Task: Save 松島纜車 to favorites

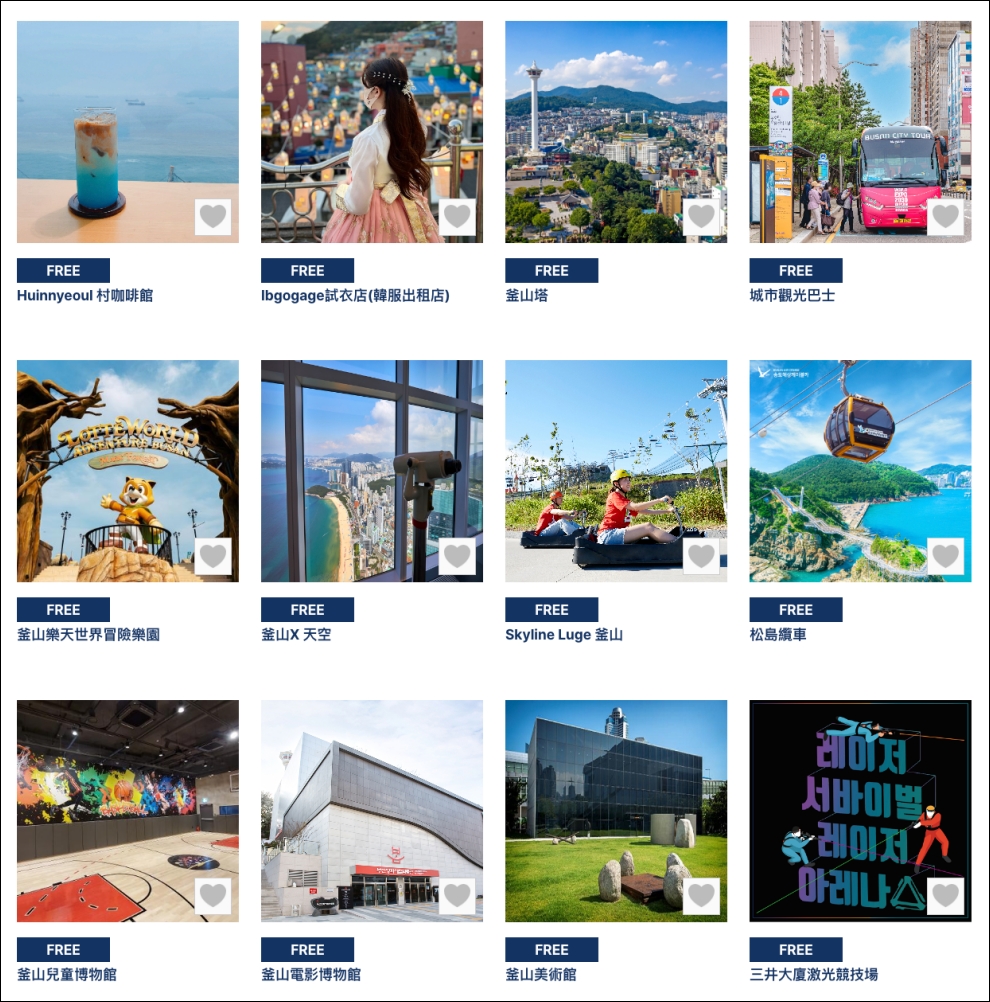Action: [945, 556]
